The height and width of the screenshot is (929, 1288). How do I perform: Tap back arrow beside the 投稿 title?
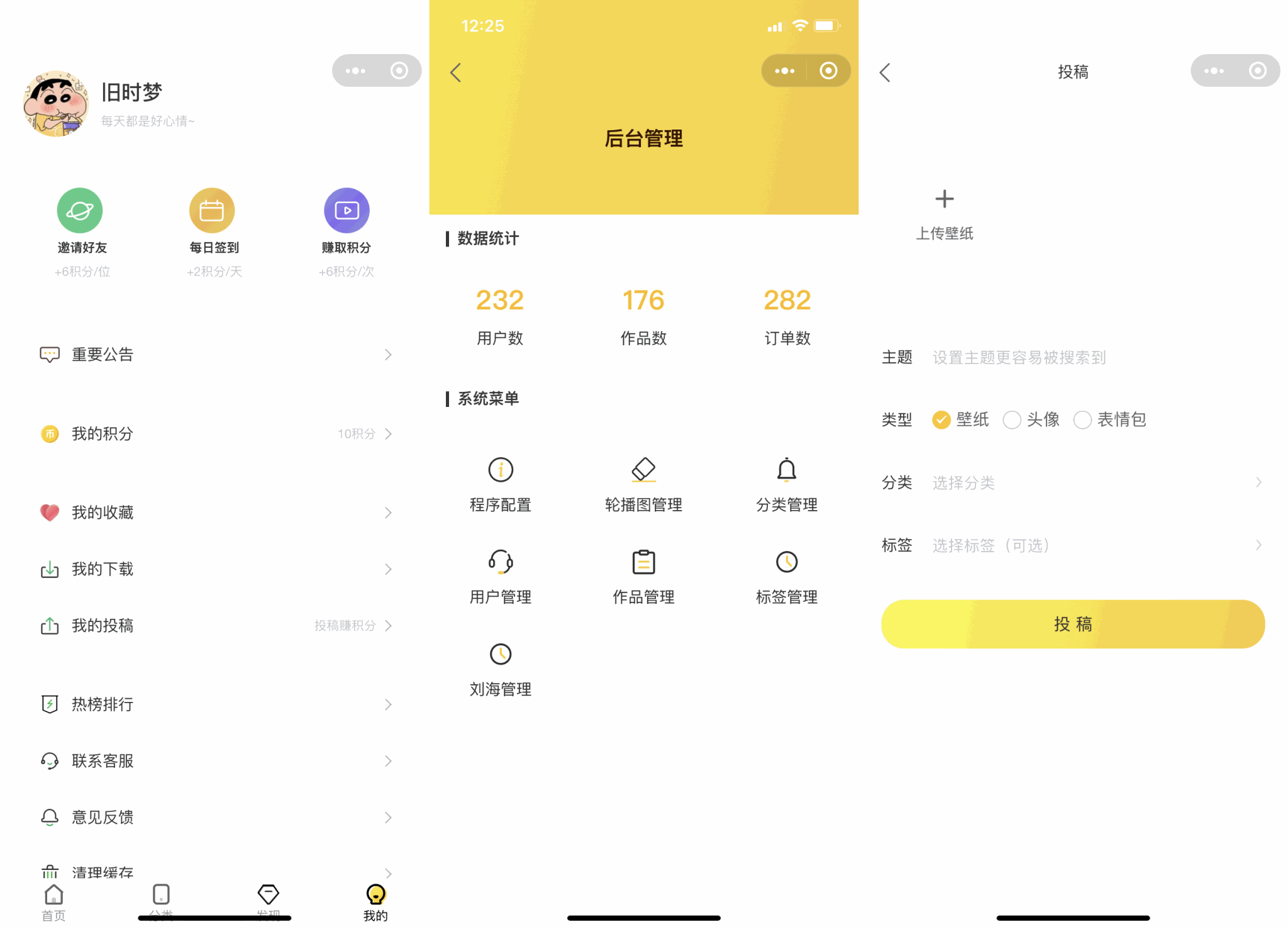(885, 72)
